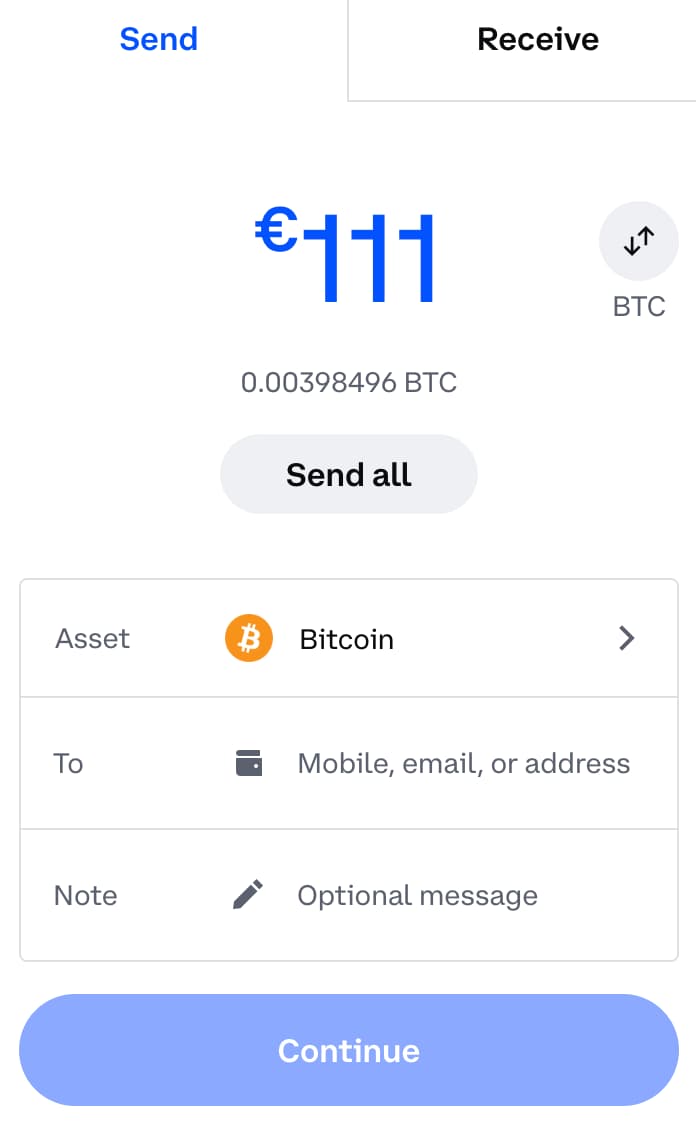Switch to the Receive tab
Image resolution: width=696 pixels, height=1134 pixels.
tap(537, 40)
